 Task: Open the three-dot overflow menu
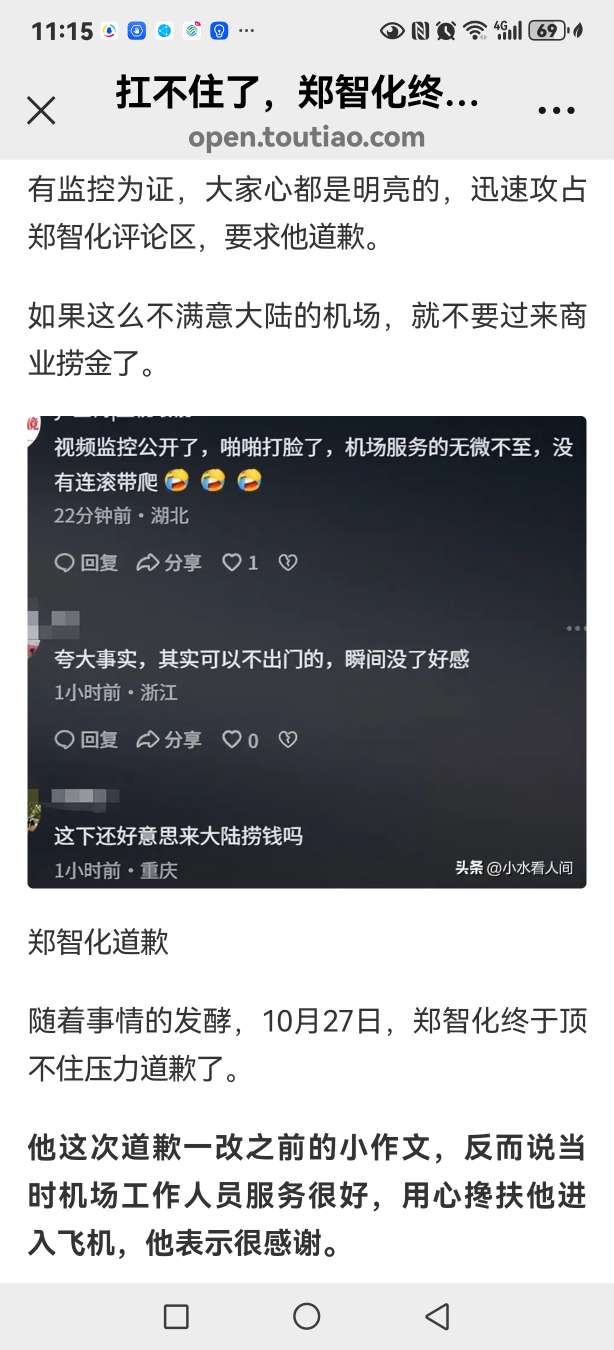pos(556,111)
